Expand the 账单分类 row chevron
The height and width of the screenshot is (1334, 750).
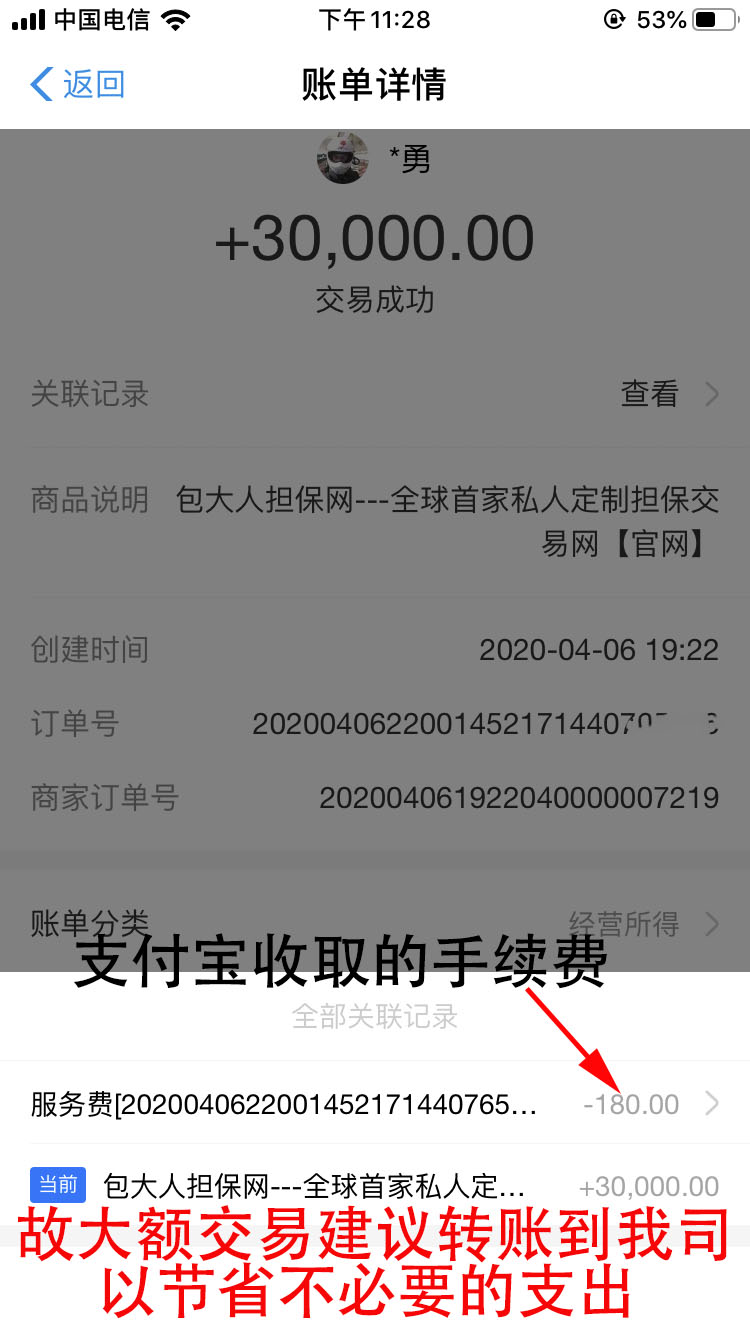(712, 924)
